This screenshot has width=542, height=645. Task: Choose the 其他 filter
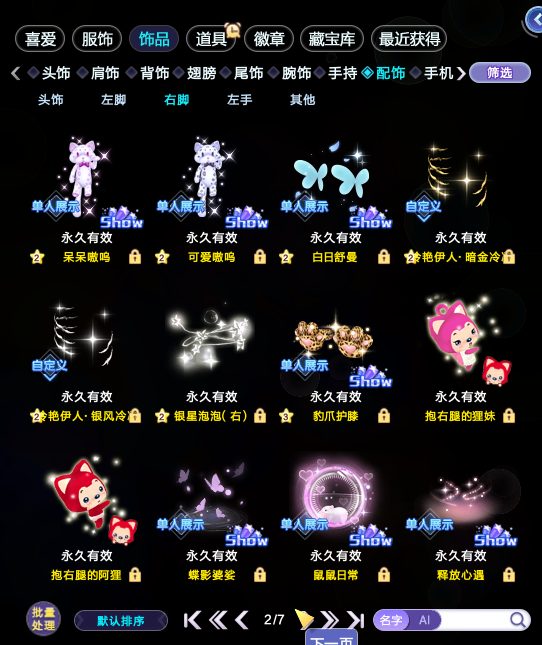click(302, 100)
